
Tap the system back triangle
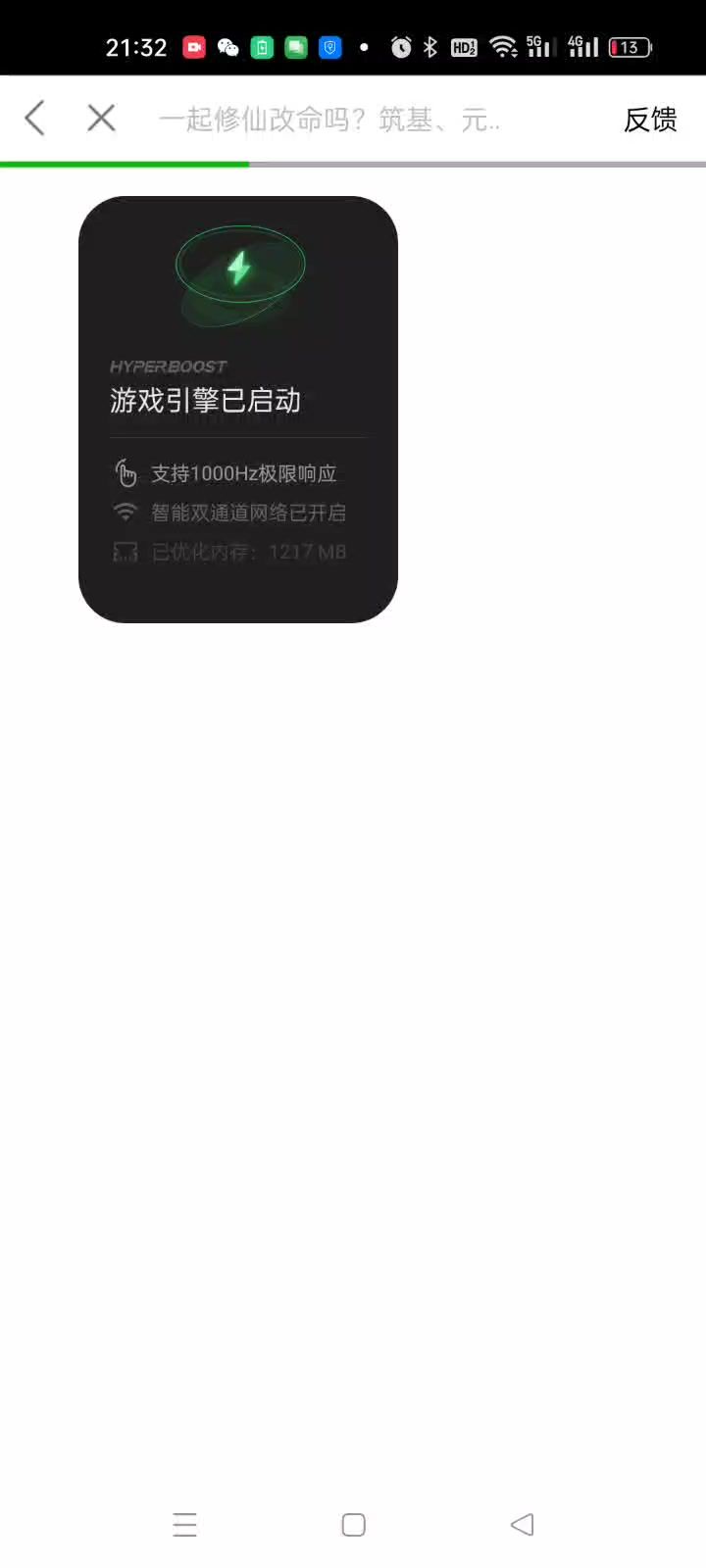(522, 1524)
